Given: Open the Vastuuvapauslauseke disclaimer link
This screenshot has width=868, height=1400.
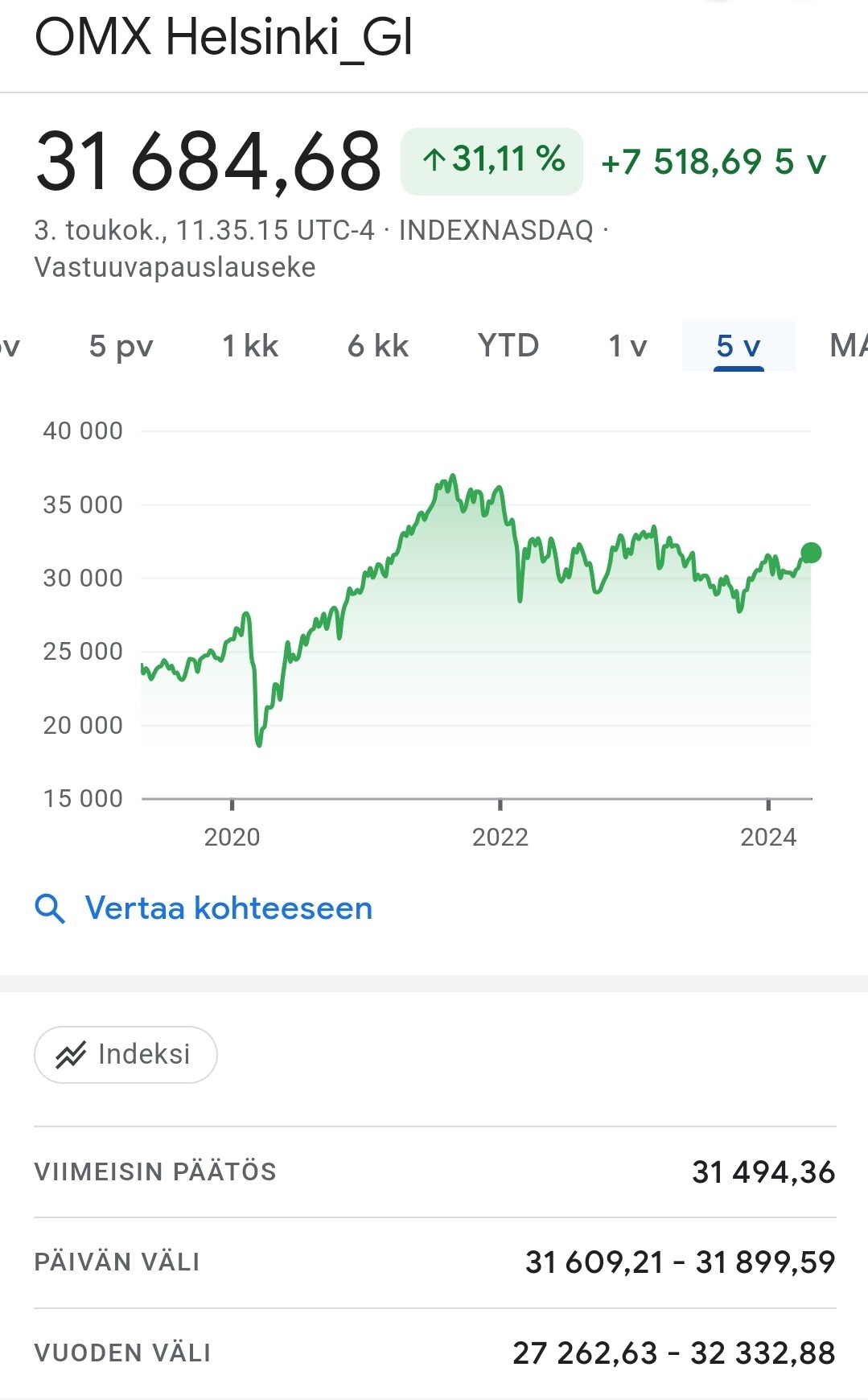Looking at the screenshot, I should coord(175,267).
